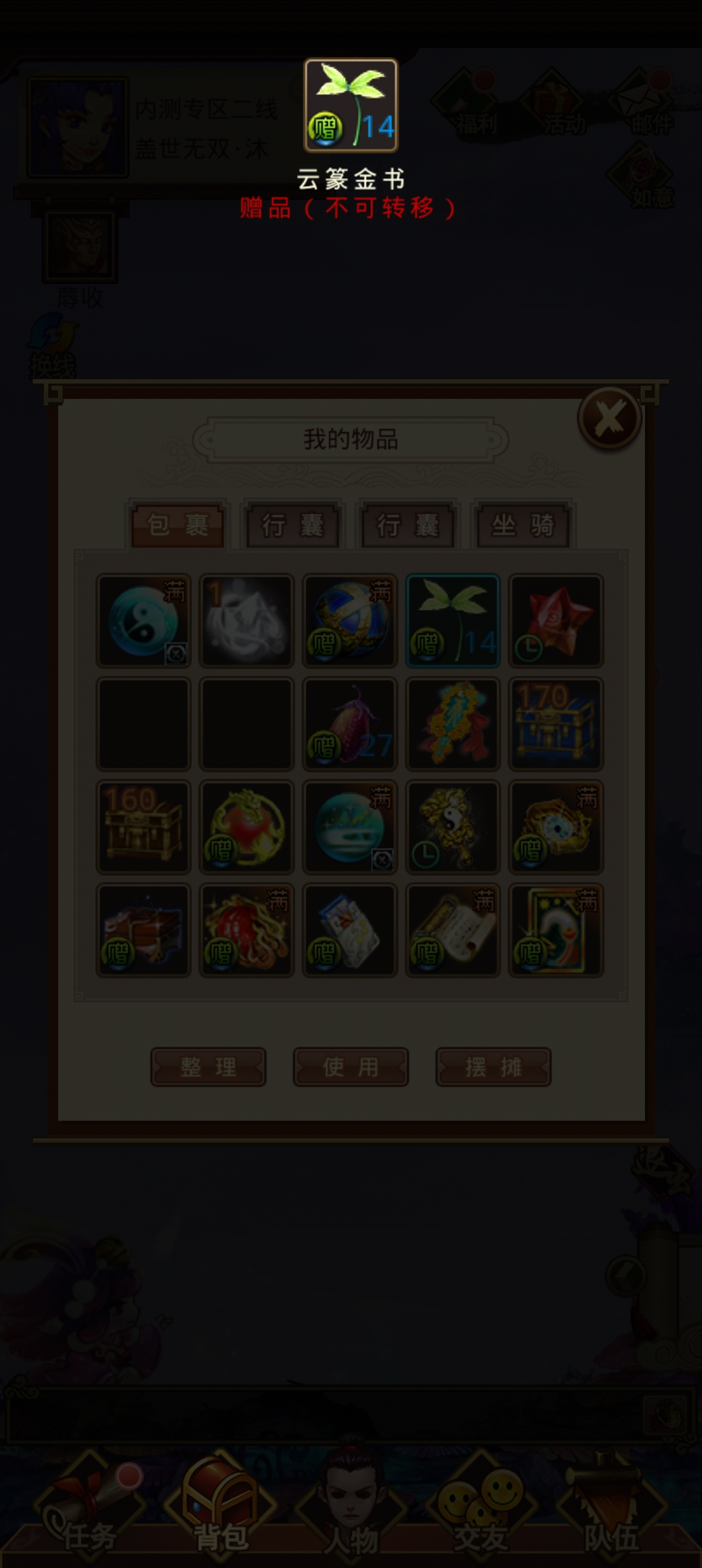Open 摆摊 stall selling
Image resolution: width=702 pixels, height=1568 pixels.
pos(493,1067)
